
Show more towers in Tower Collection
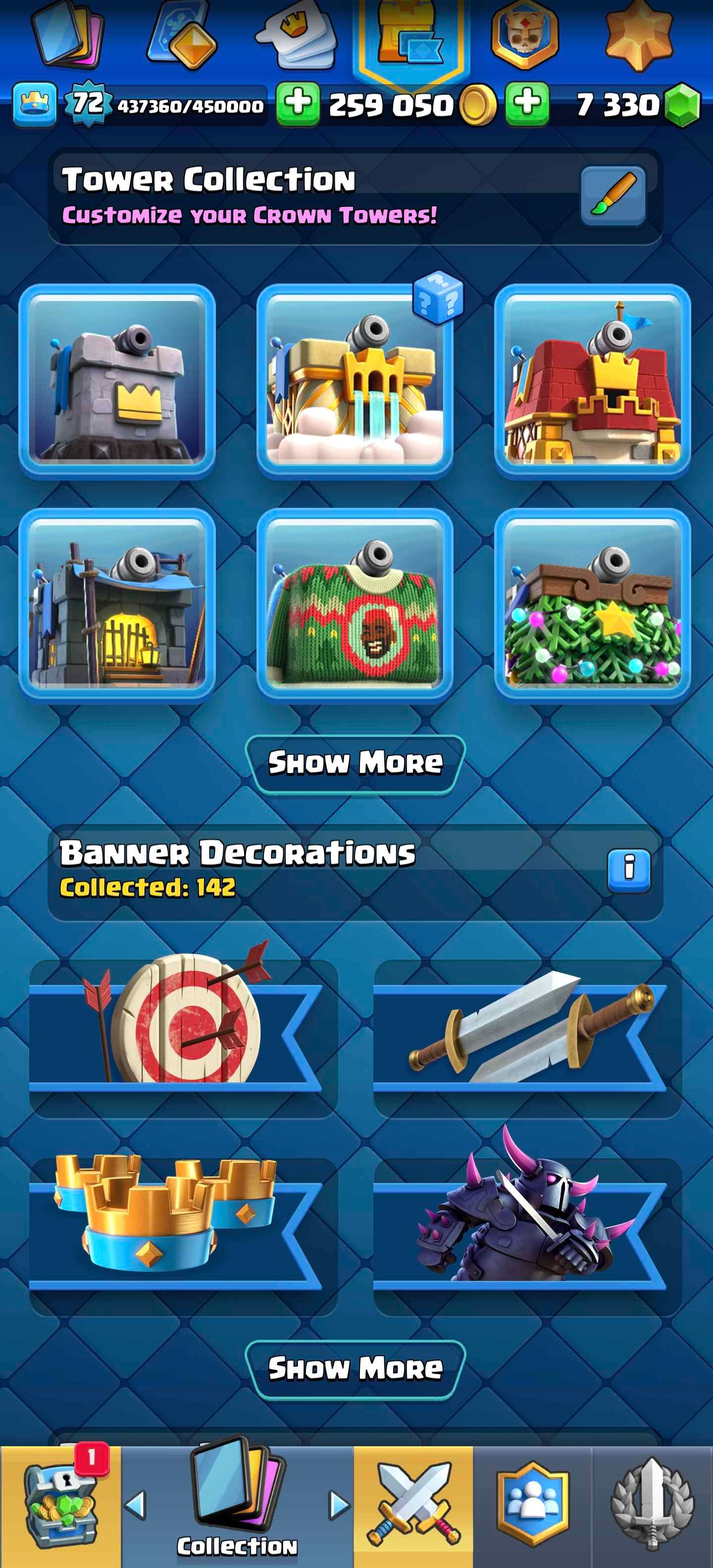click(355, 763)
